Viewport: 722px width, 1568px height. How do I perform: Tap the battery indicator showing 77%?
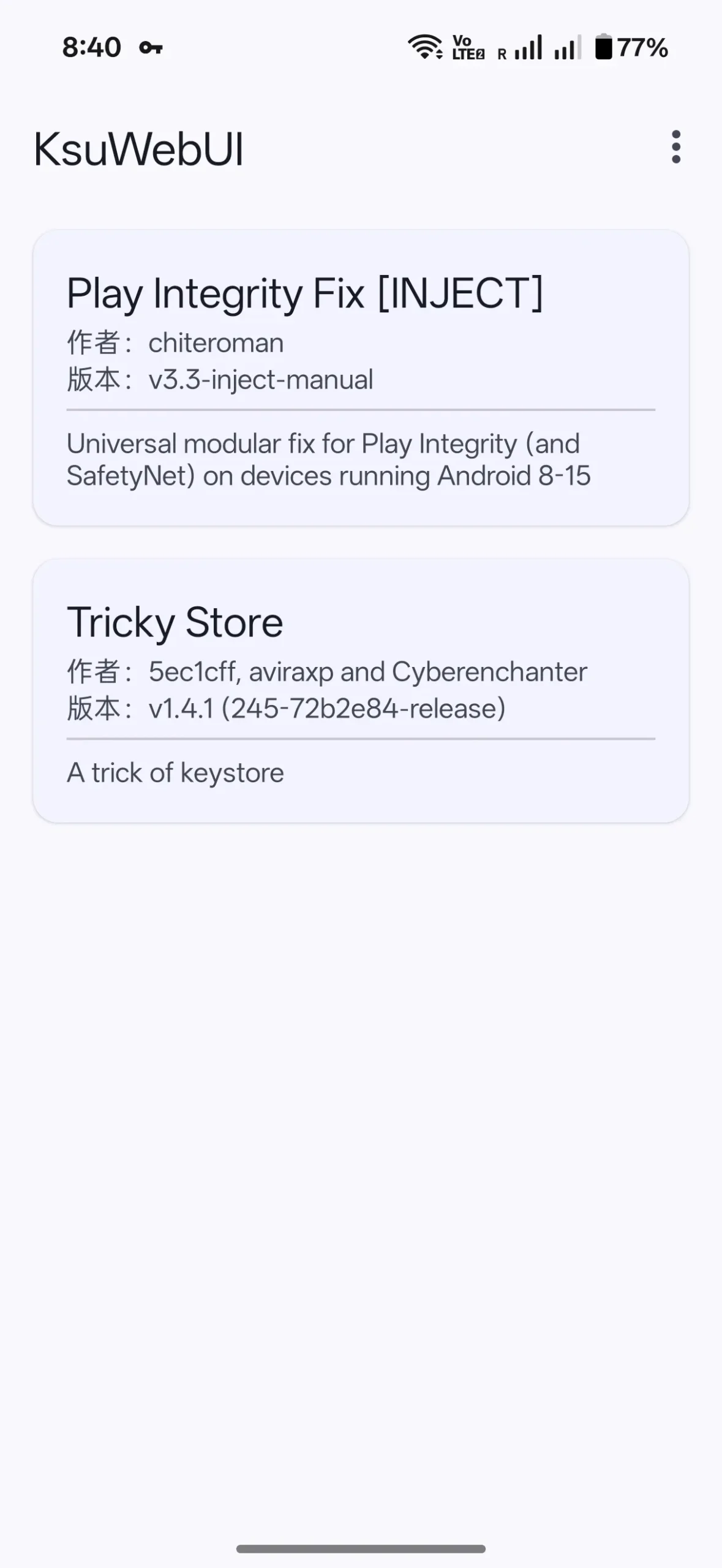631,47
